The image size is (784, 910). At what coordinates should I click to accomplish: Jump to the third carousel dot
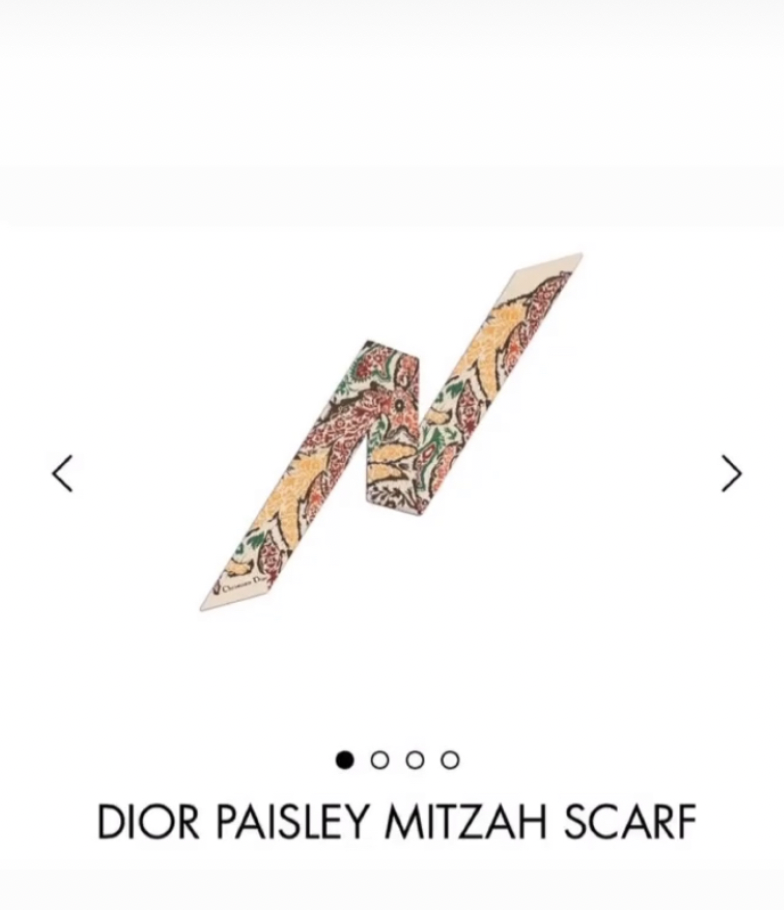tap(415, 760)
